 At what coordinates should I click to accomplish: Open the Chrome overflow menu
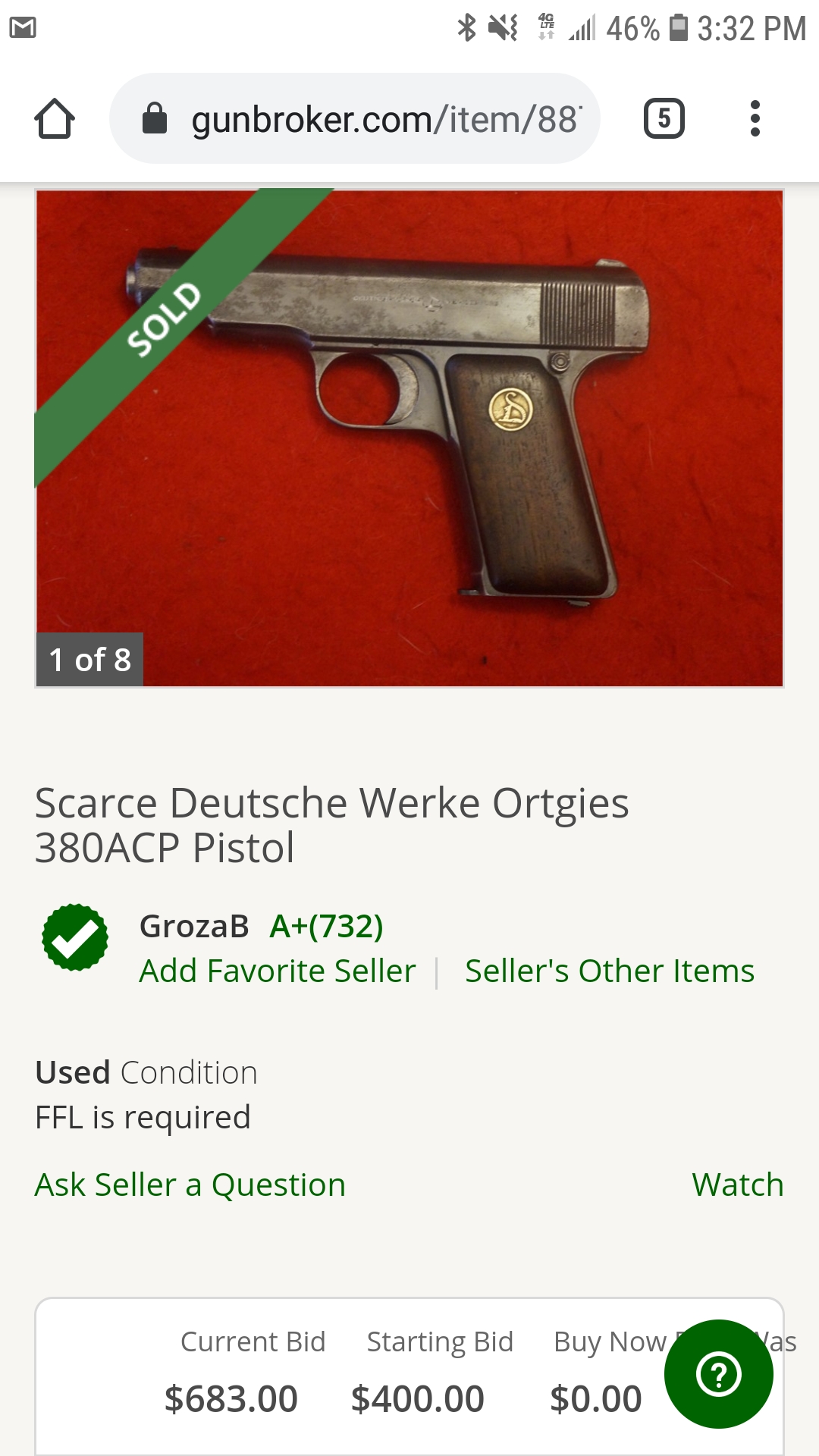pyautogui.click(x=754, y=119)
